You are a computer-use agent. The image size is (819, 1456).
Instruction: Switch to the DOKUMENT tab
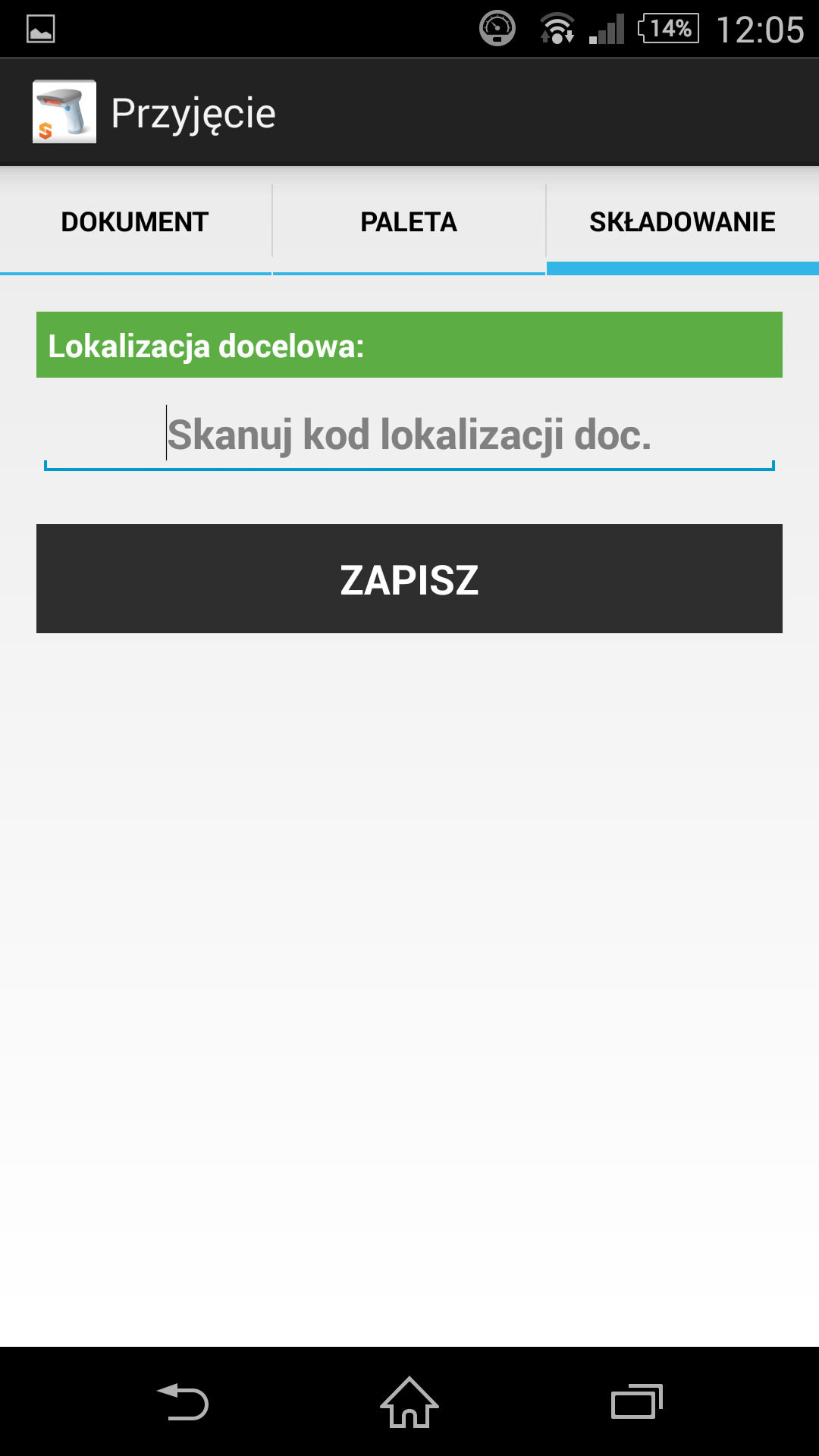click(135, 222)
